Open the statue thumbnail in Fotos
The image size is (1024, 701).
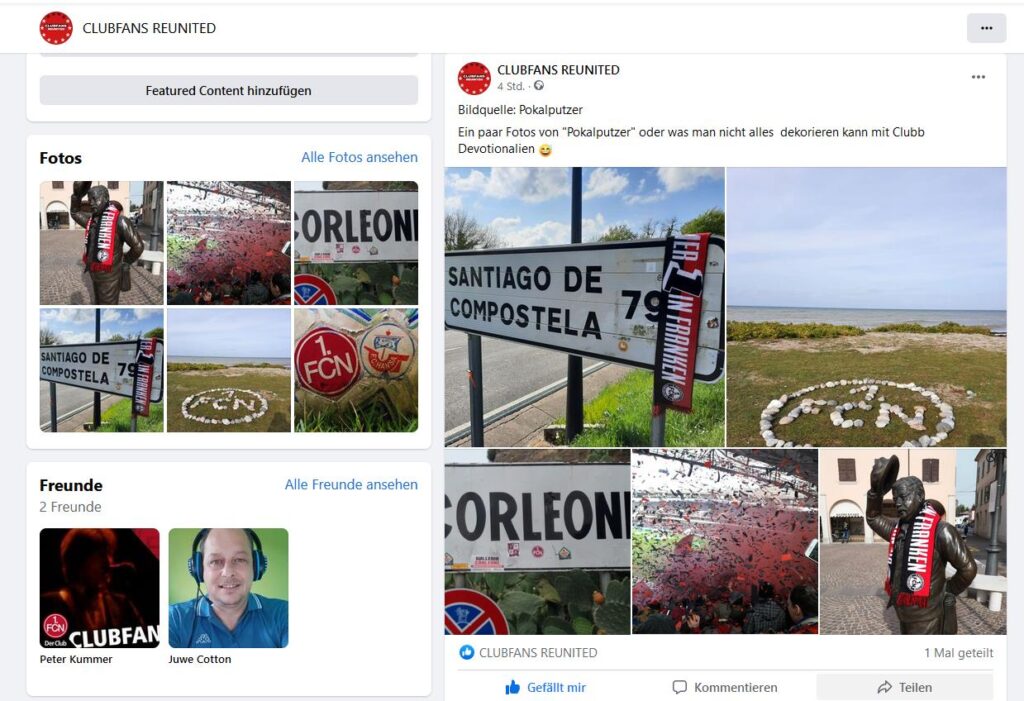pyautogui.click(x=101, y=243)
